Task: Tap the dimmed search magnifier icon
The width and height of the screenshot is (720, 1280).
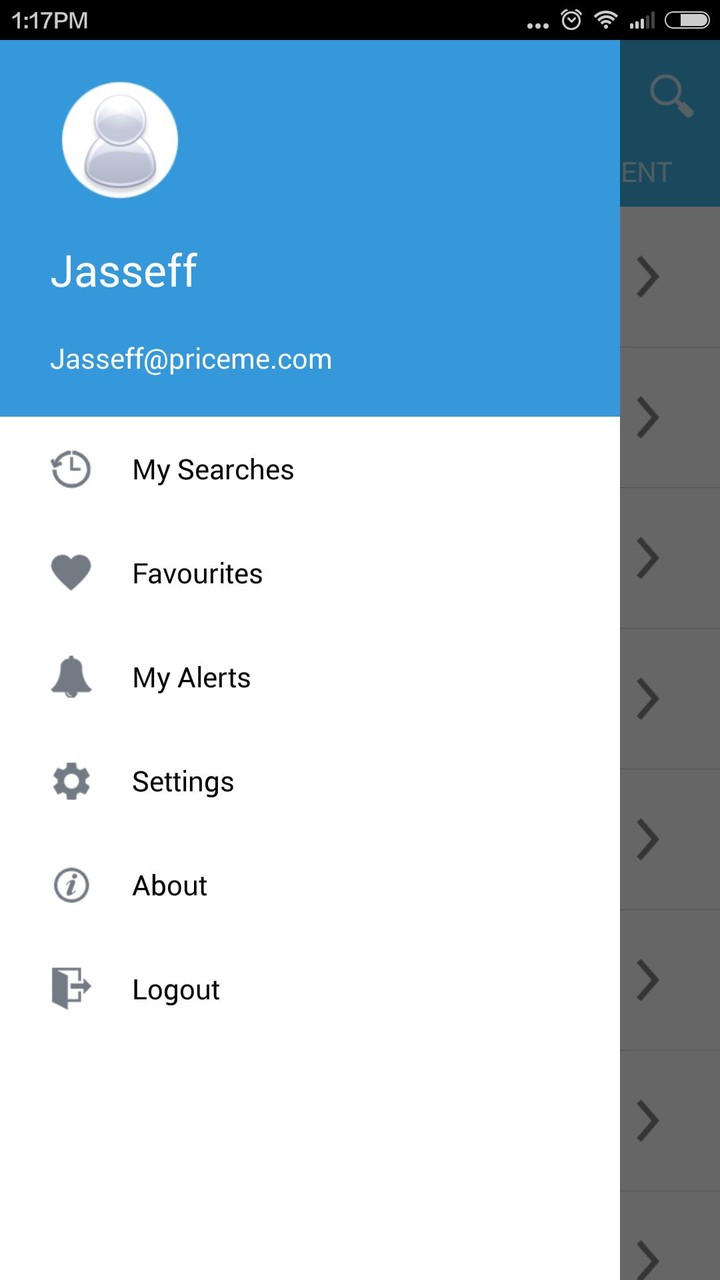Action: 671,96
